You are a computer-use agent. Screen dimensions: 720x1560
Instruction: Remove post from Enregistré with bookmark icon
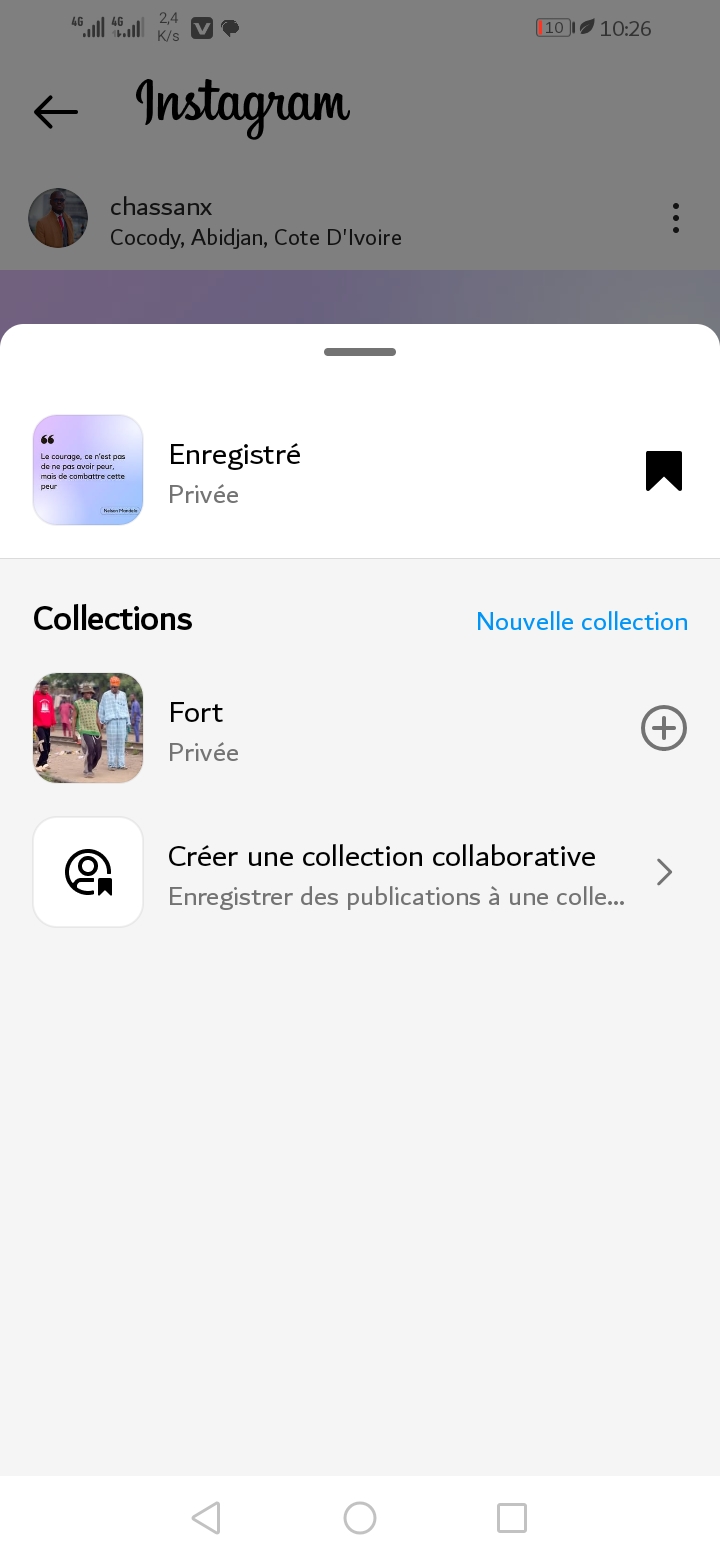pyautogui.click(x=663, y=471)
